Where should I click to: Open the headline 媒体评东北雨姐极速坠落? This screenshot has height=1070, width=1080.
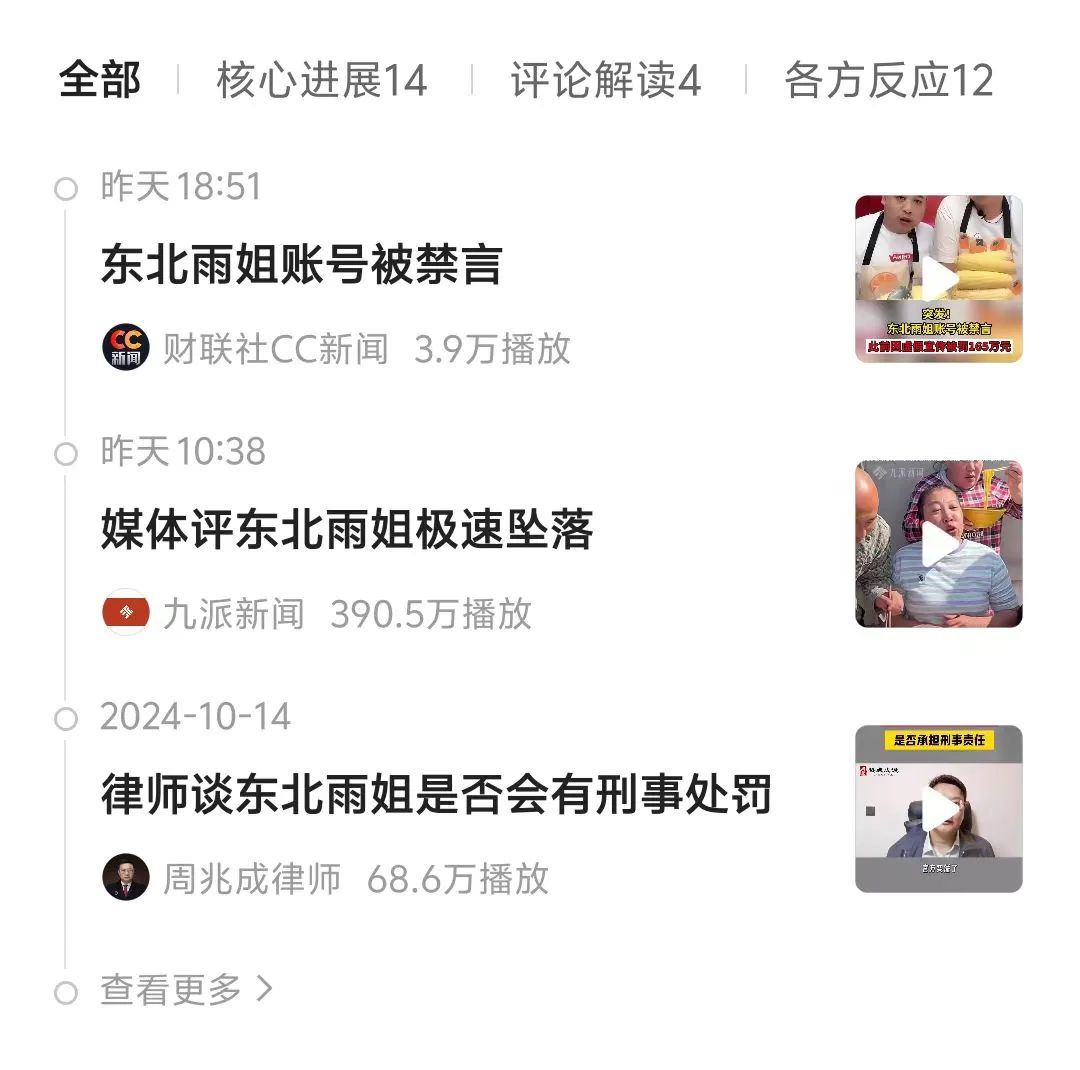(347, 530)
